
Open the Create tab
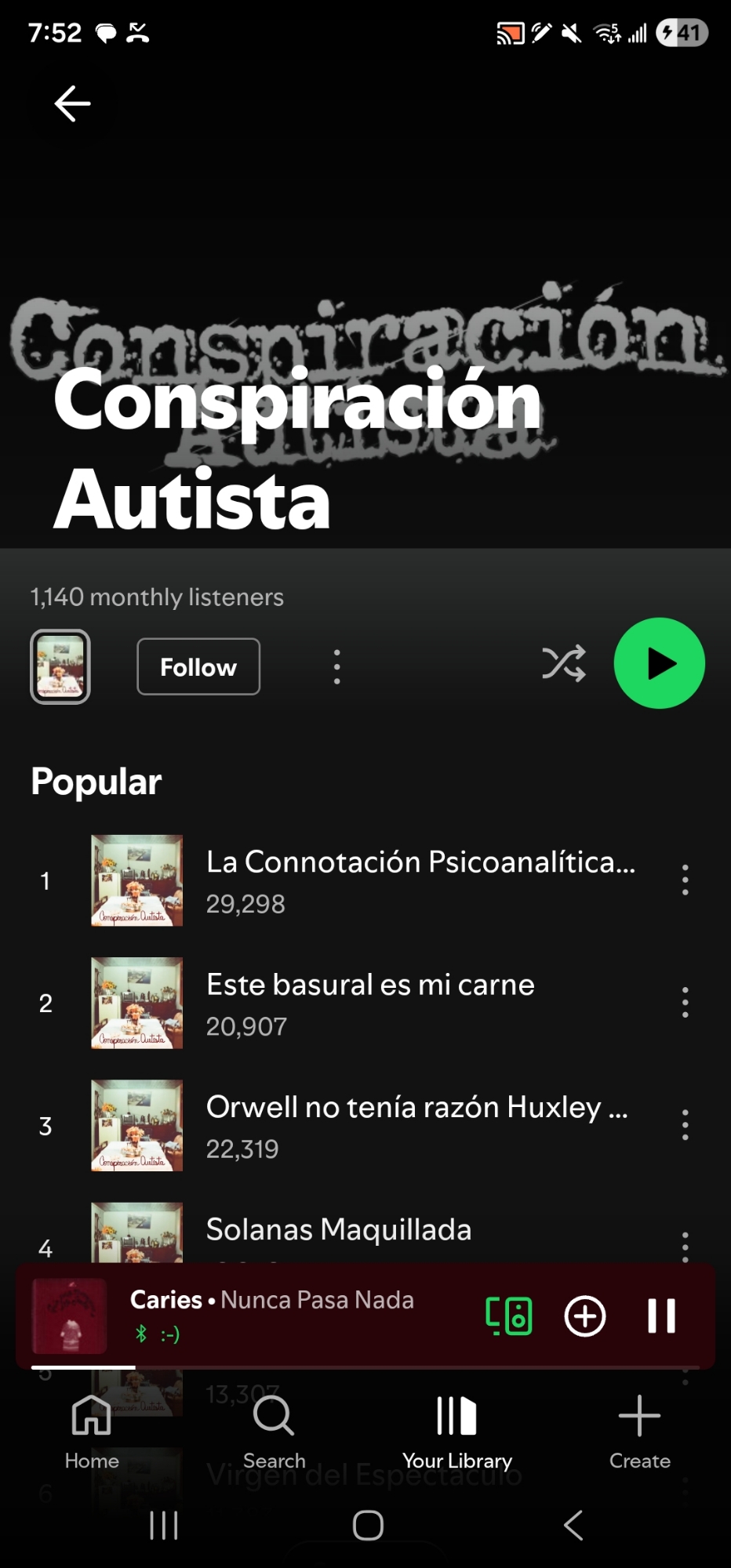pos(639,1431)
